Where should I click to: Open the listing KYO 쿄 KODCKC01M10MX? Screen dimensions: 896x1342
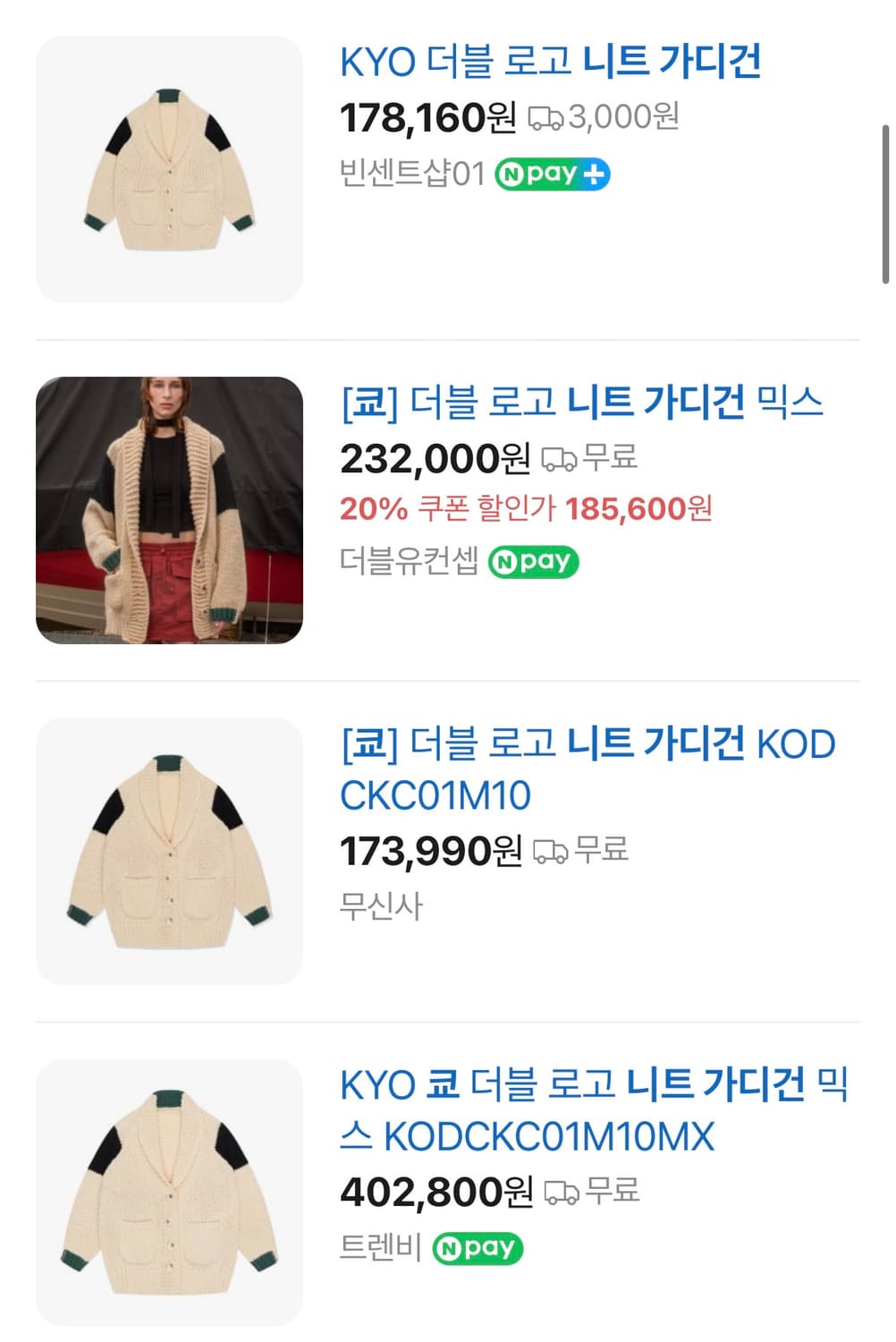[x=581, y=1109]
